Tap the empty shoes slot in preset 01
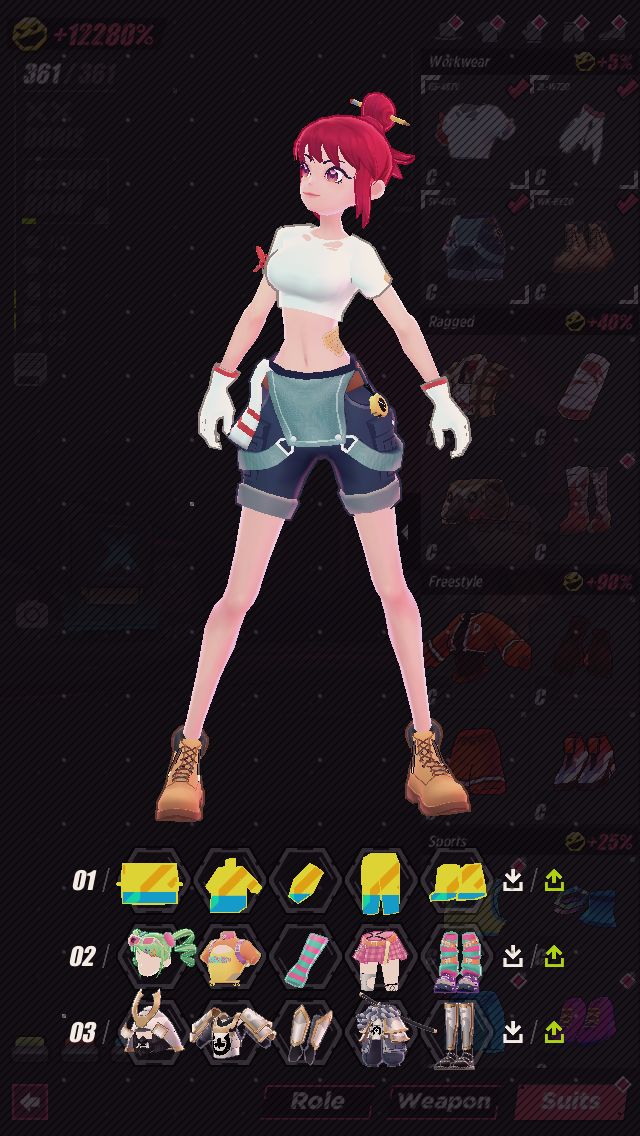The width and height of the screenshot is (640, 1136). (458, 882)
